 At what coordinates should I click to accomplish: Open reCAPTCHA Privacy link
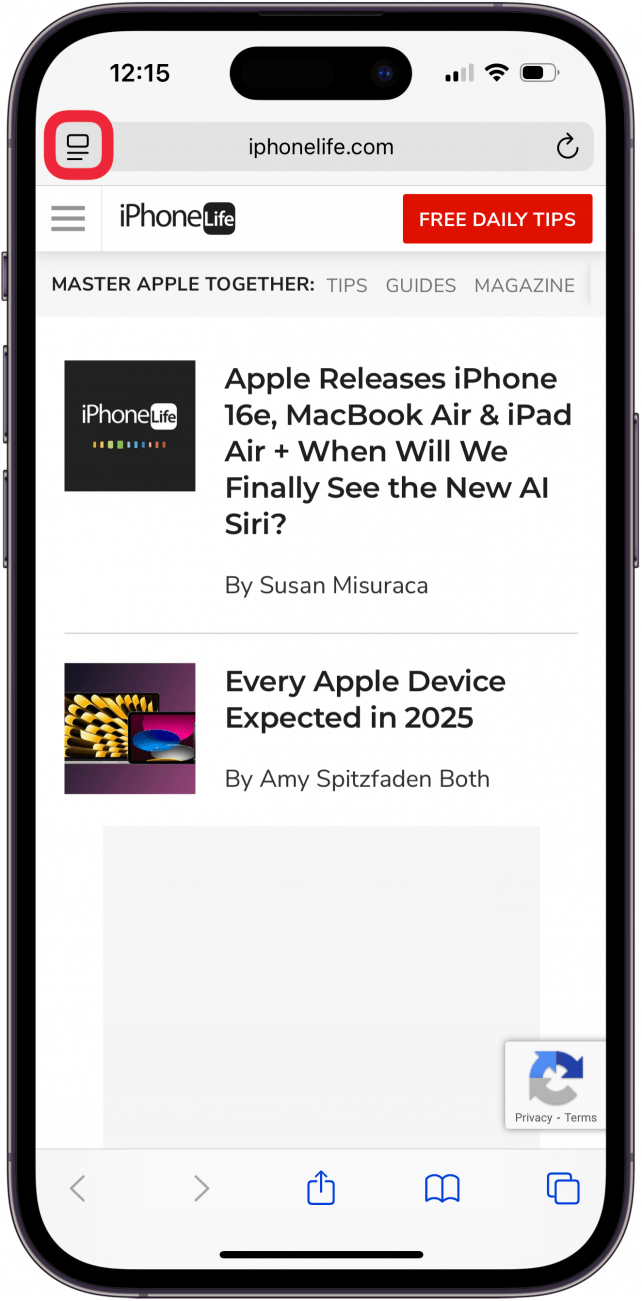click(x=533, y=1117)
